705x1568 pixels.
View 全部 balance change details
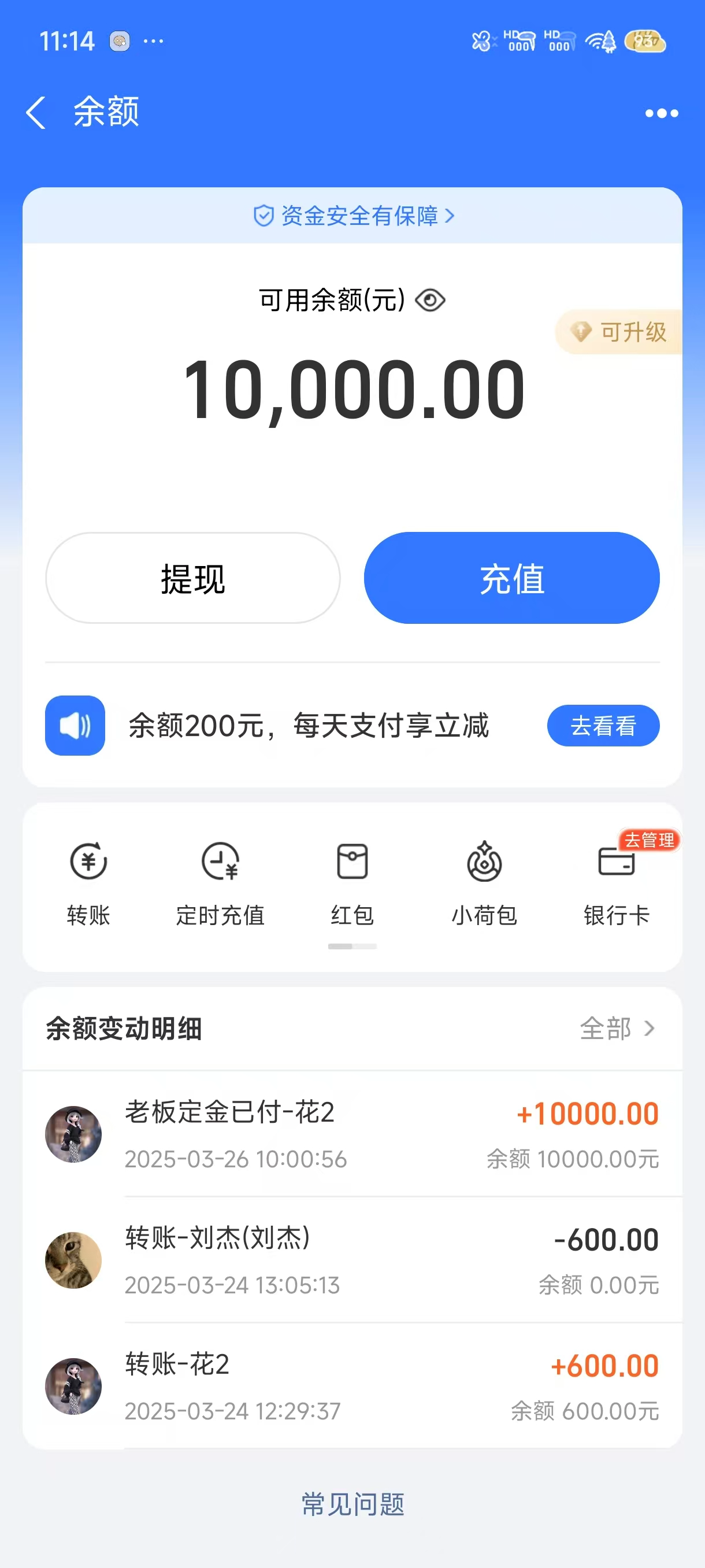[617, 1029]
